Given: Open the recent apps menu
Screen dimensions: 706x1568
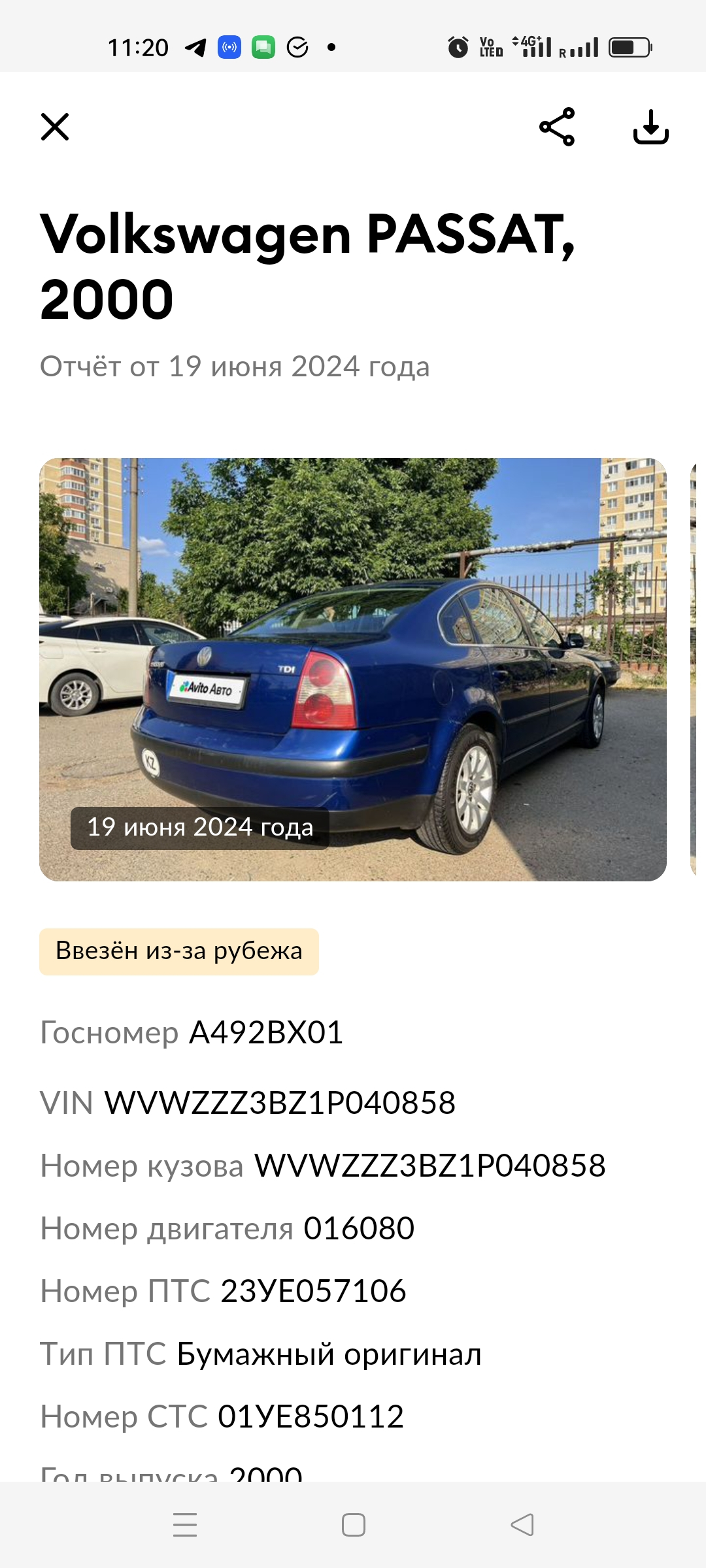Looking at the screenshot, I should pos(185,1525).
